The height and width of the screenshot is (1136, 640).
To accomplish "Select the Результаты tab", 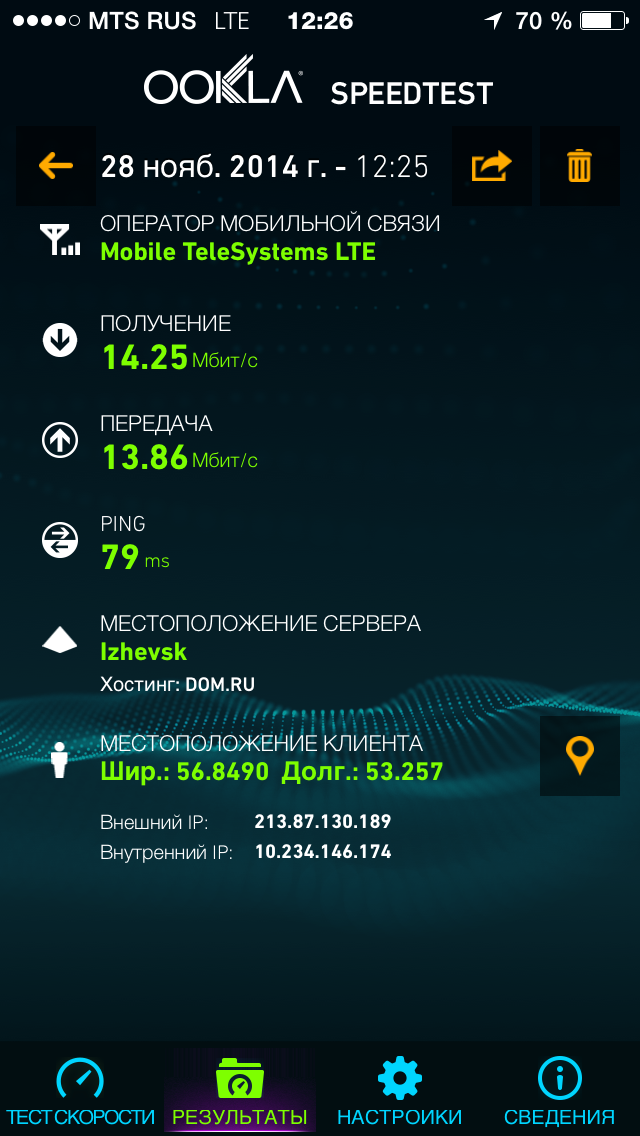I will [240, 1092].
